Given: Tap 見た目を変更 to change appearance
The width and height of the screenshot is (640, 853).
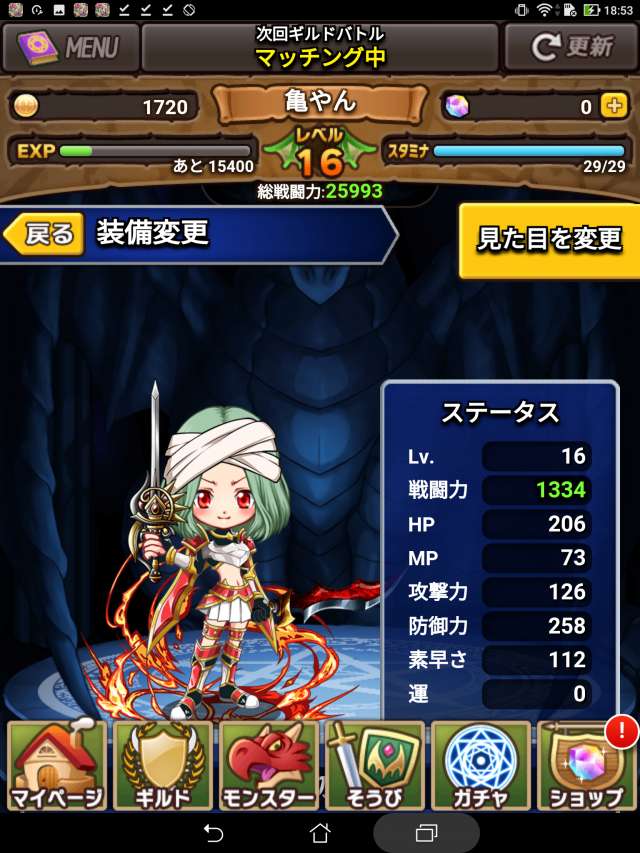Looking at the screenshot, I should [549, 240].
